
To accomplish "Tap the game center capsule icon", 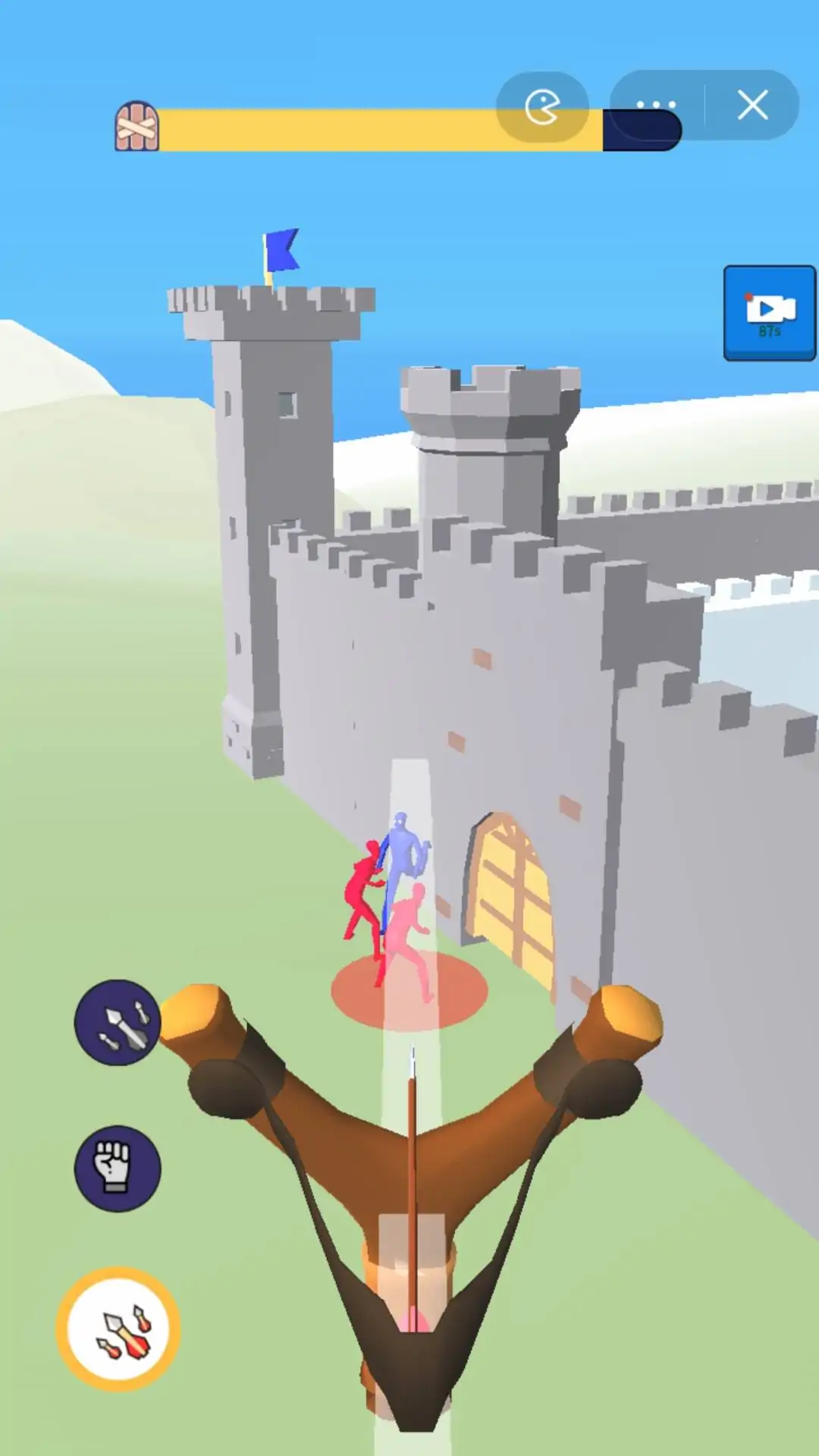I will [x=542, y=107].
